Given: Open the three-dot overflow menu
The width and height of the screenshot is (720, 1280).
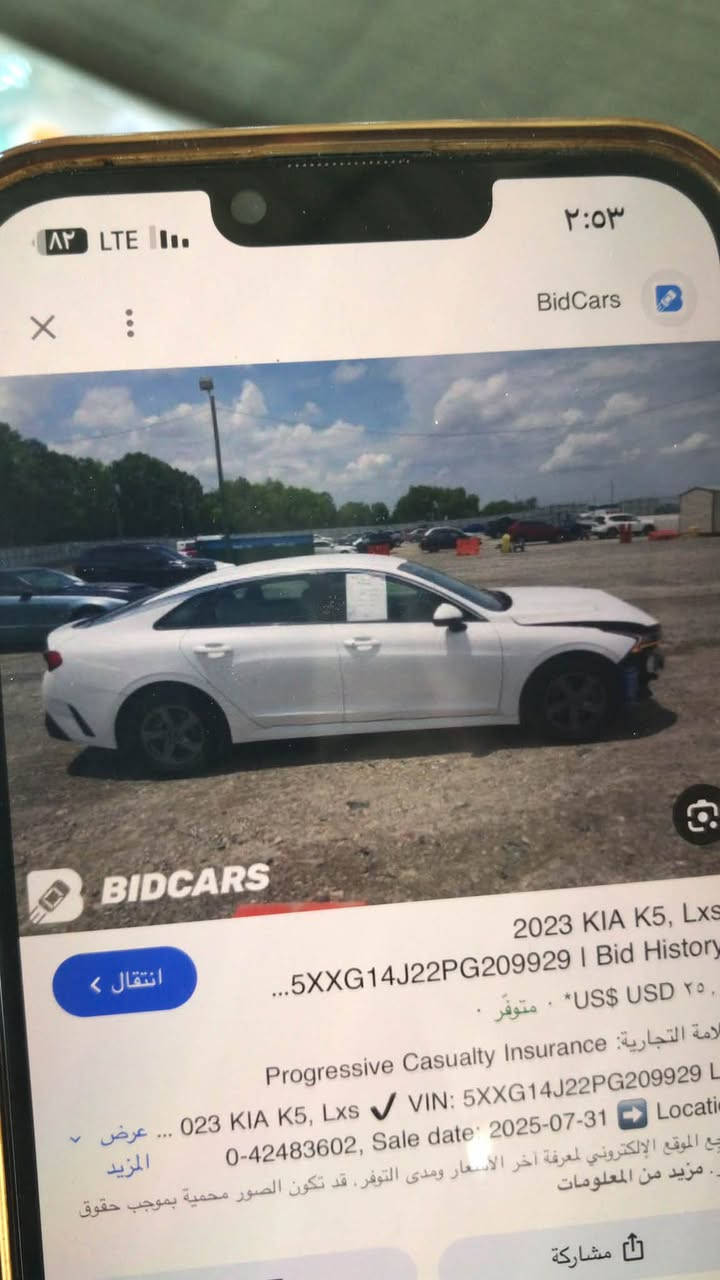Looking at the screenshot, I should pyautogui.click(x=129, y=323).
